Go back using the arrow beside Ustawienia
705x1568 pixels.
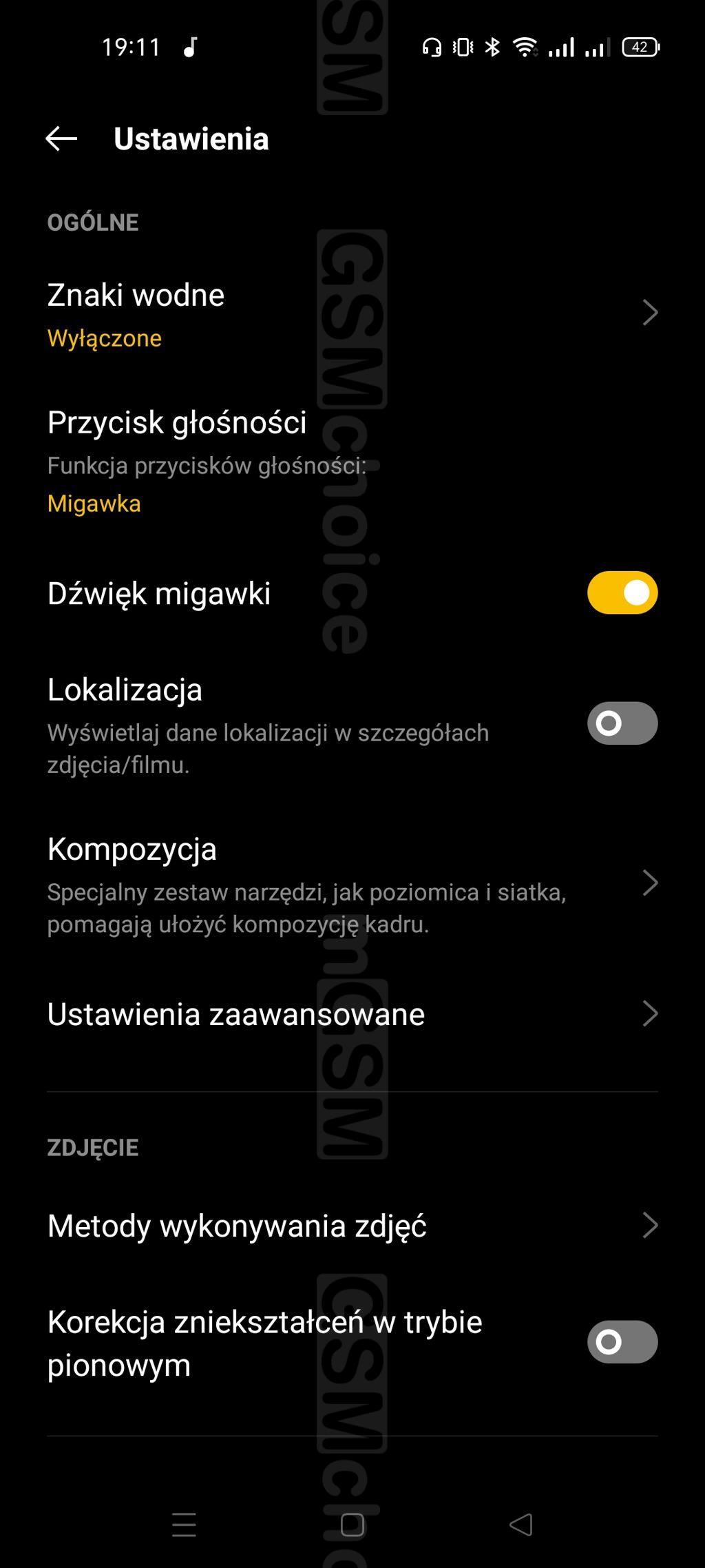click(x=61, y=138)
